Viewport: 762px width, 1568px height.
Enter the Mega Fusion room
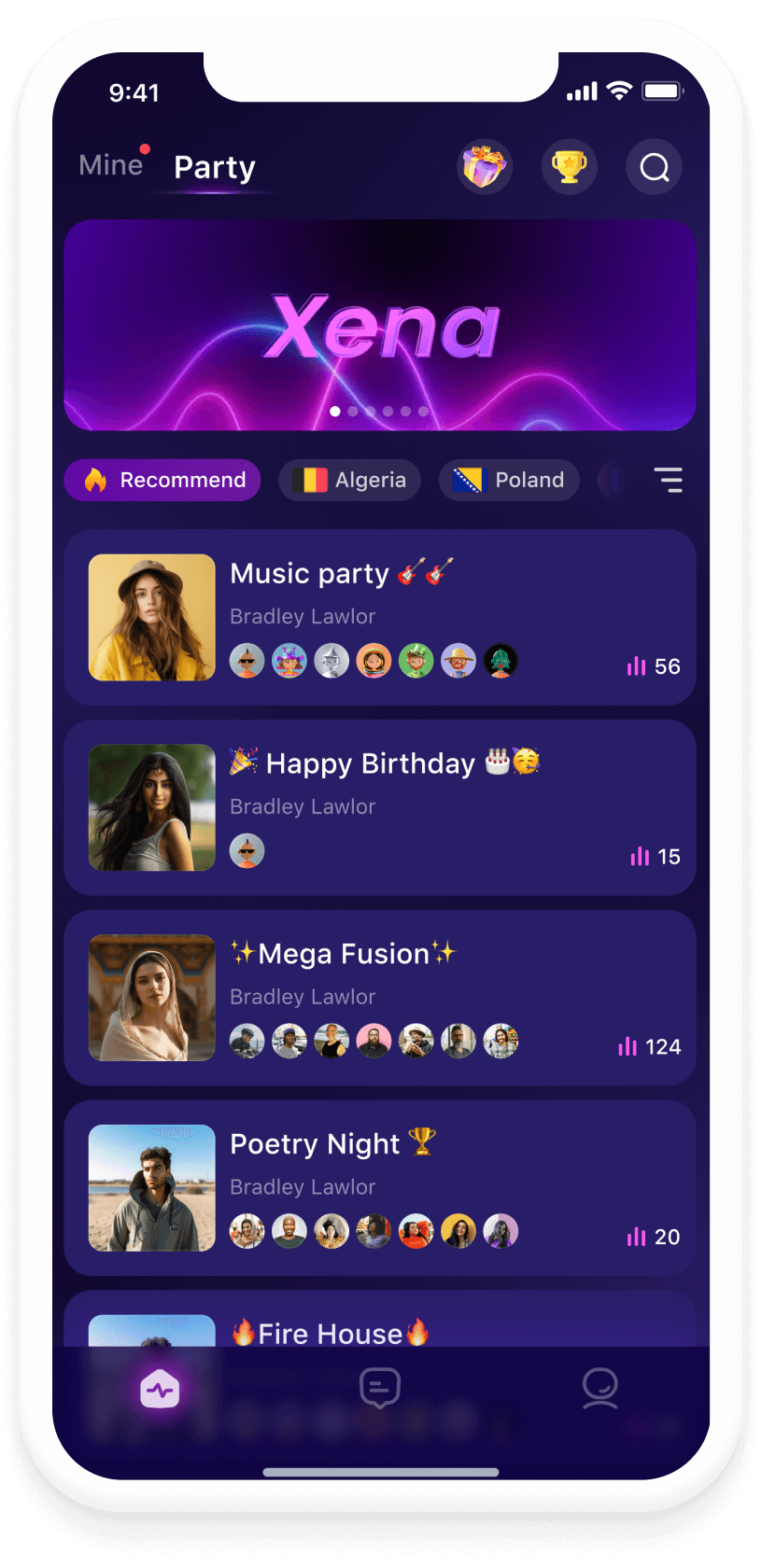380,998
